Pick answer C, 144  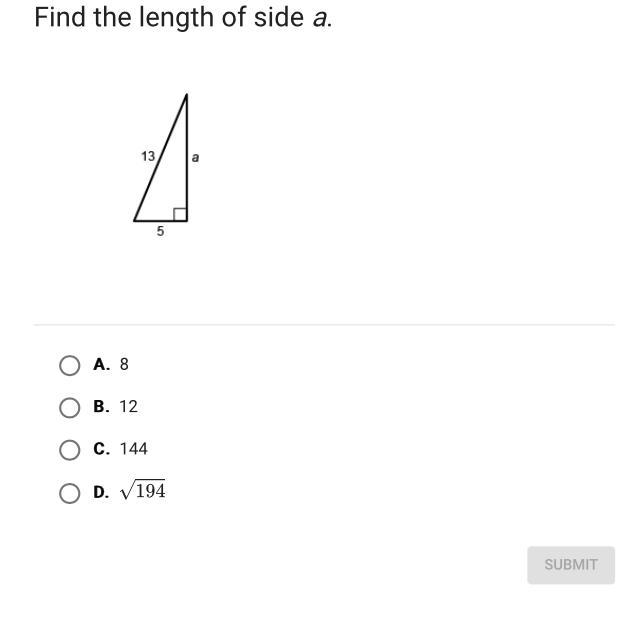pos(70,449)
